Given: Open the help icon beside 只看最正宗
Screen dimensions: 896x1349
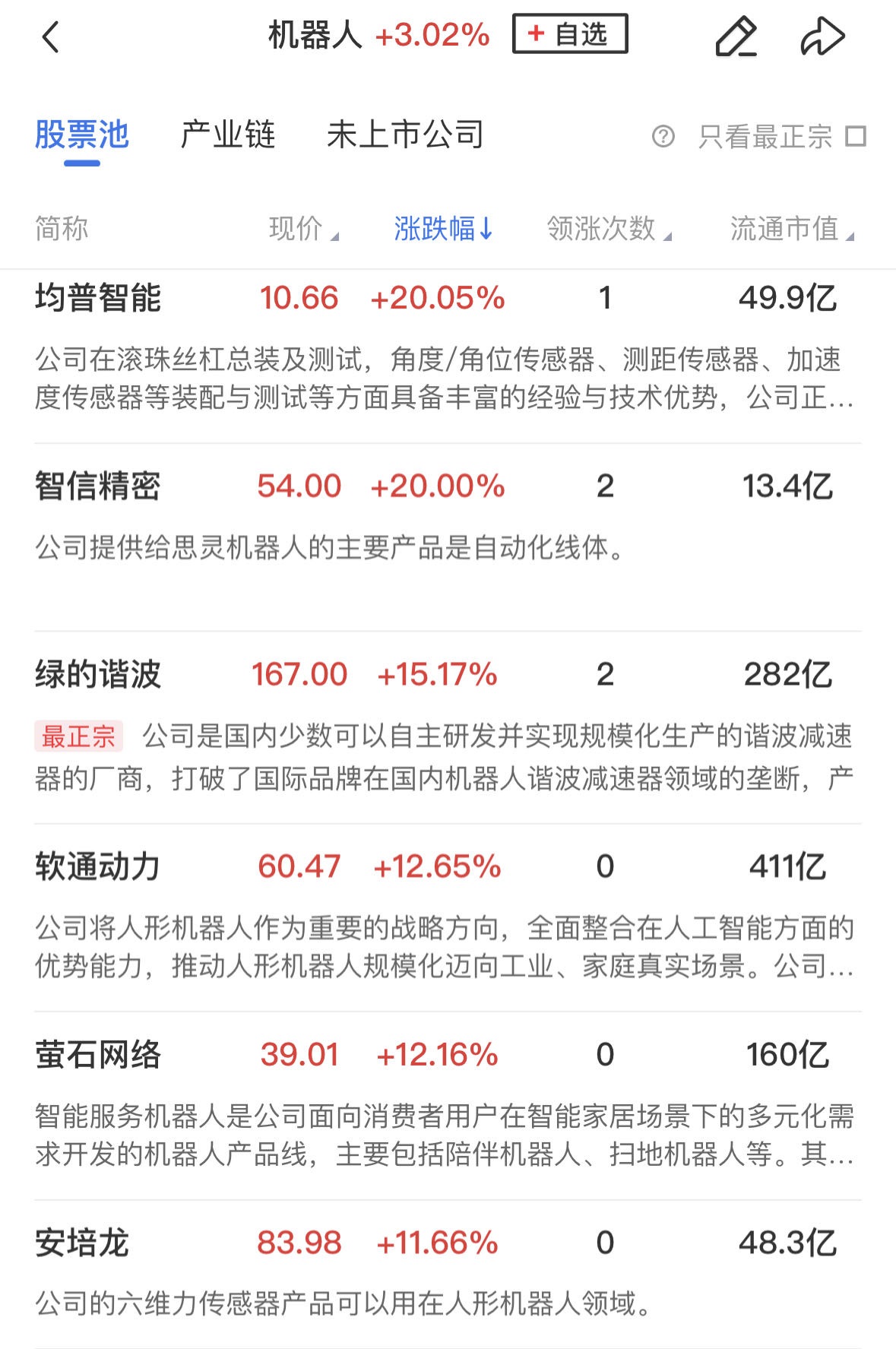Looking at the screenshot, I should tap(663, 137).
